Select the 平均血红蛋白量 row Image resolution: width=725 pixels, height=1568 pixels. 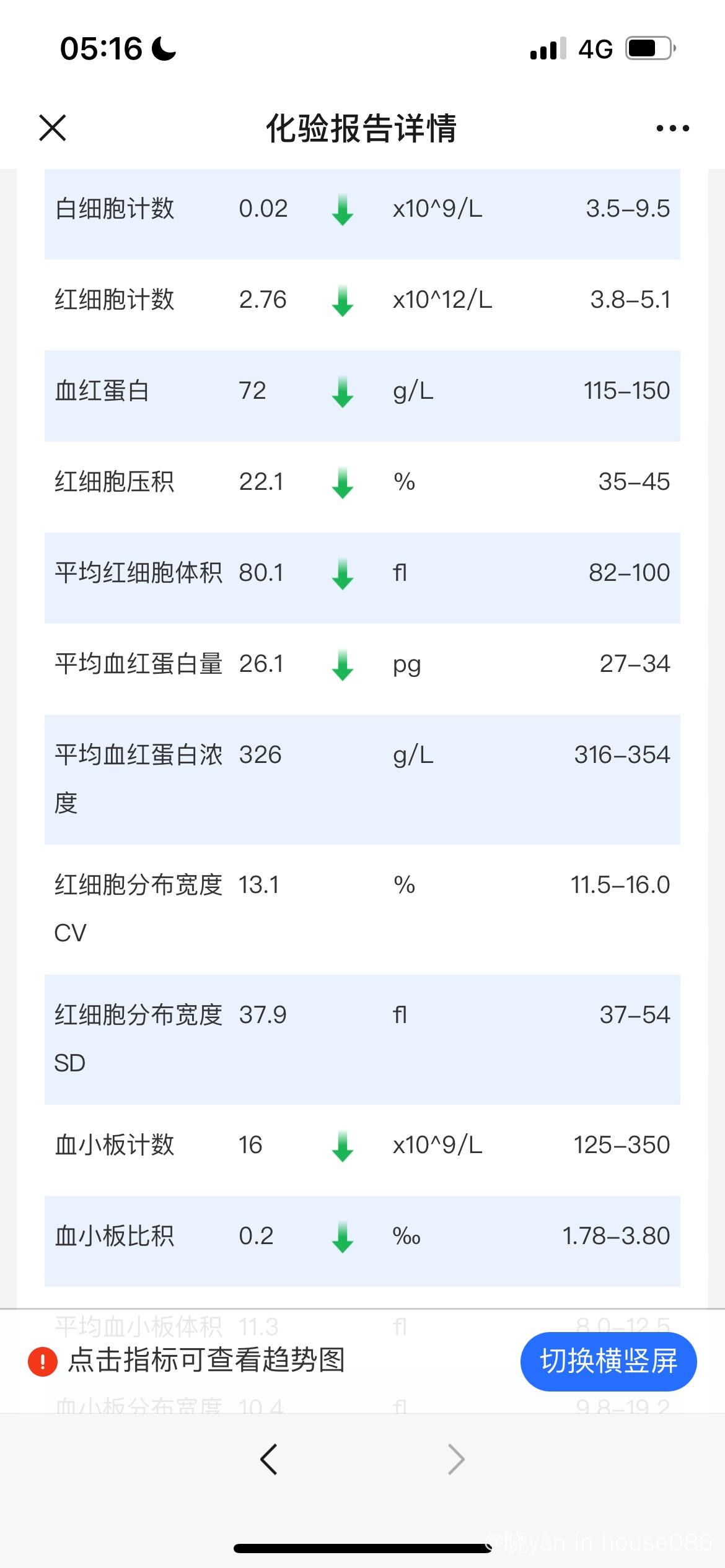click(362, 669)
